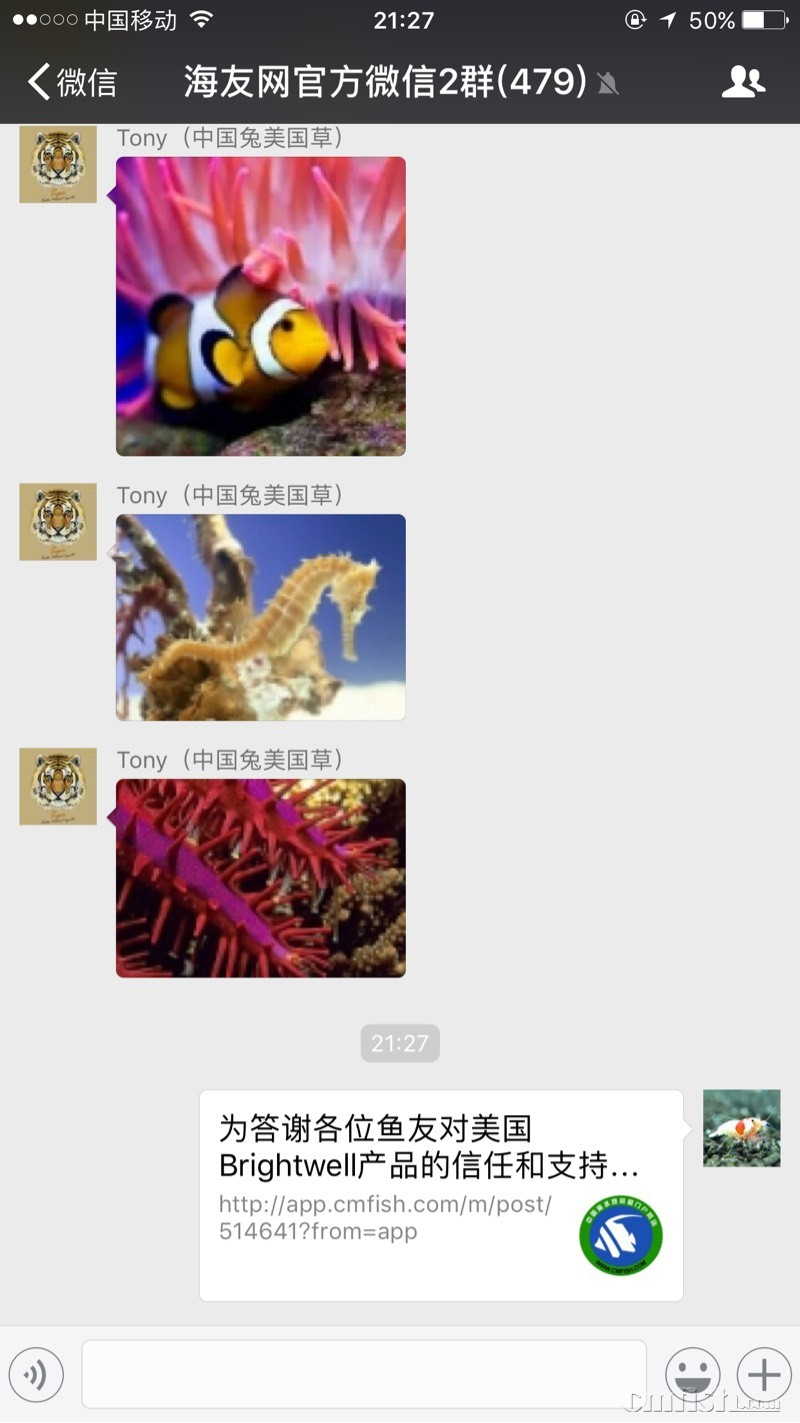Open the emoji sticker panel
Screen dimensions: 800x1423
(x=693, y=1374)
